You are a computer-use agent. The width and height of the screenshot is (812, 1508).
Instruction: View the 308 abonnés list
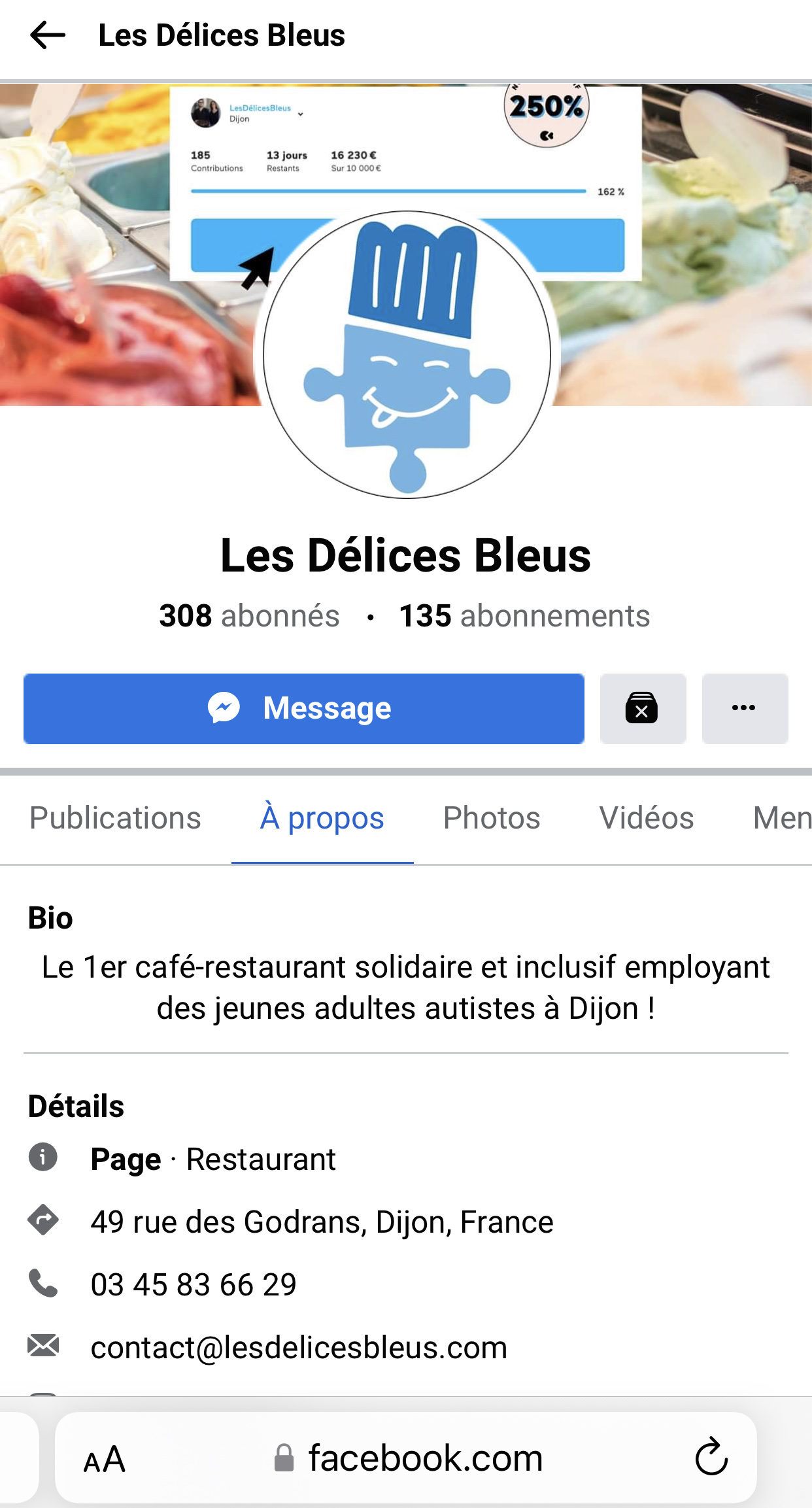coord(249,616)
